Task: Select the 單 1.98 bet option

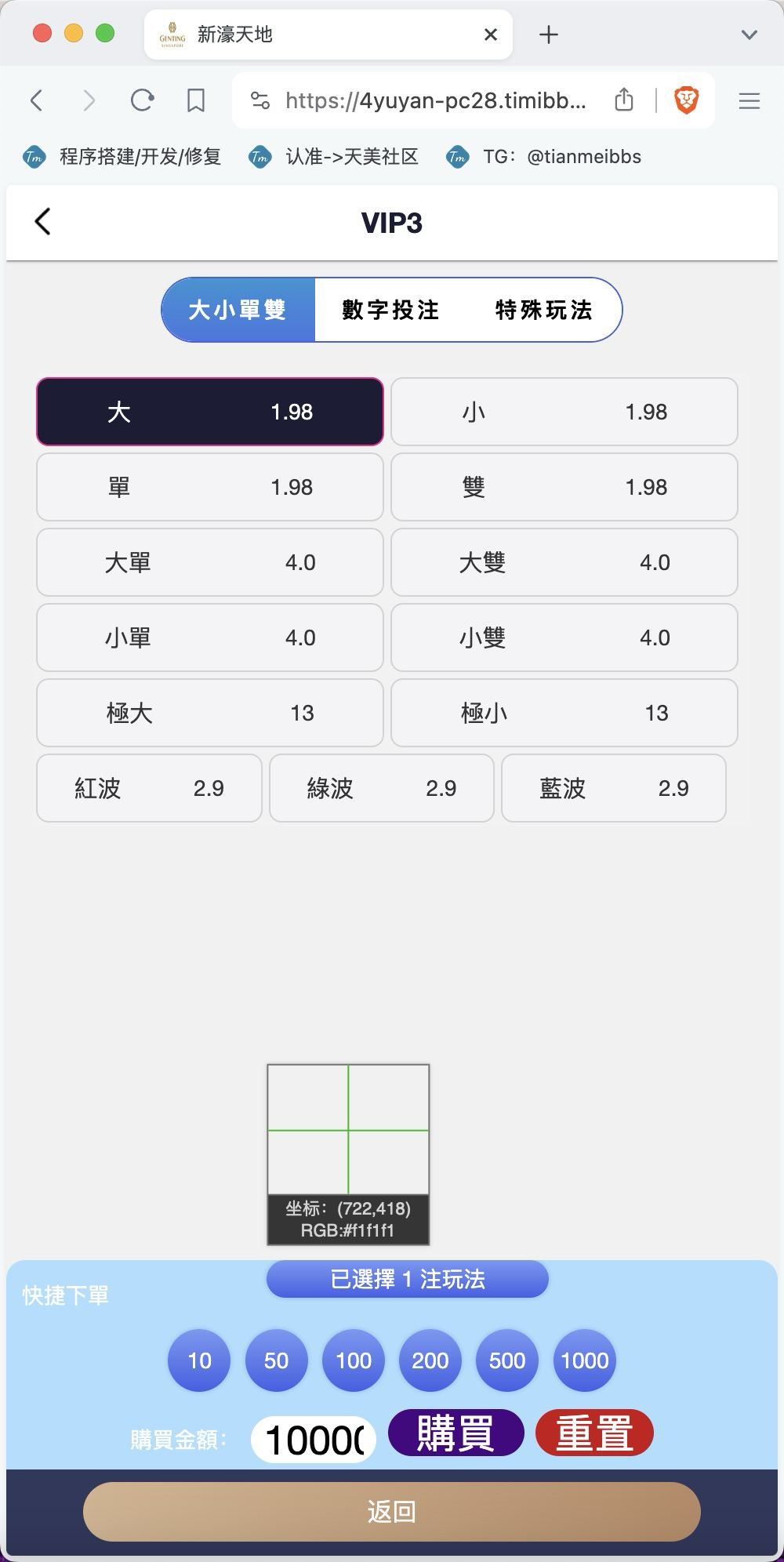Action: point(210,487)
